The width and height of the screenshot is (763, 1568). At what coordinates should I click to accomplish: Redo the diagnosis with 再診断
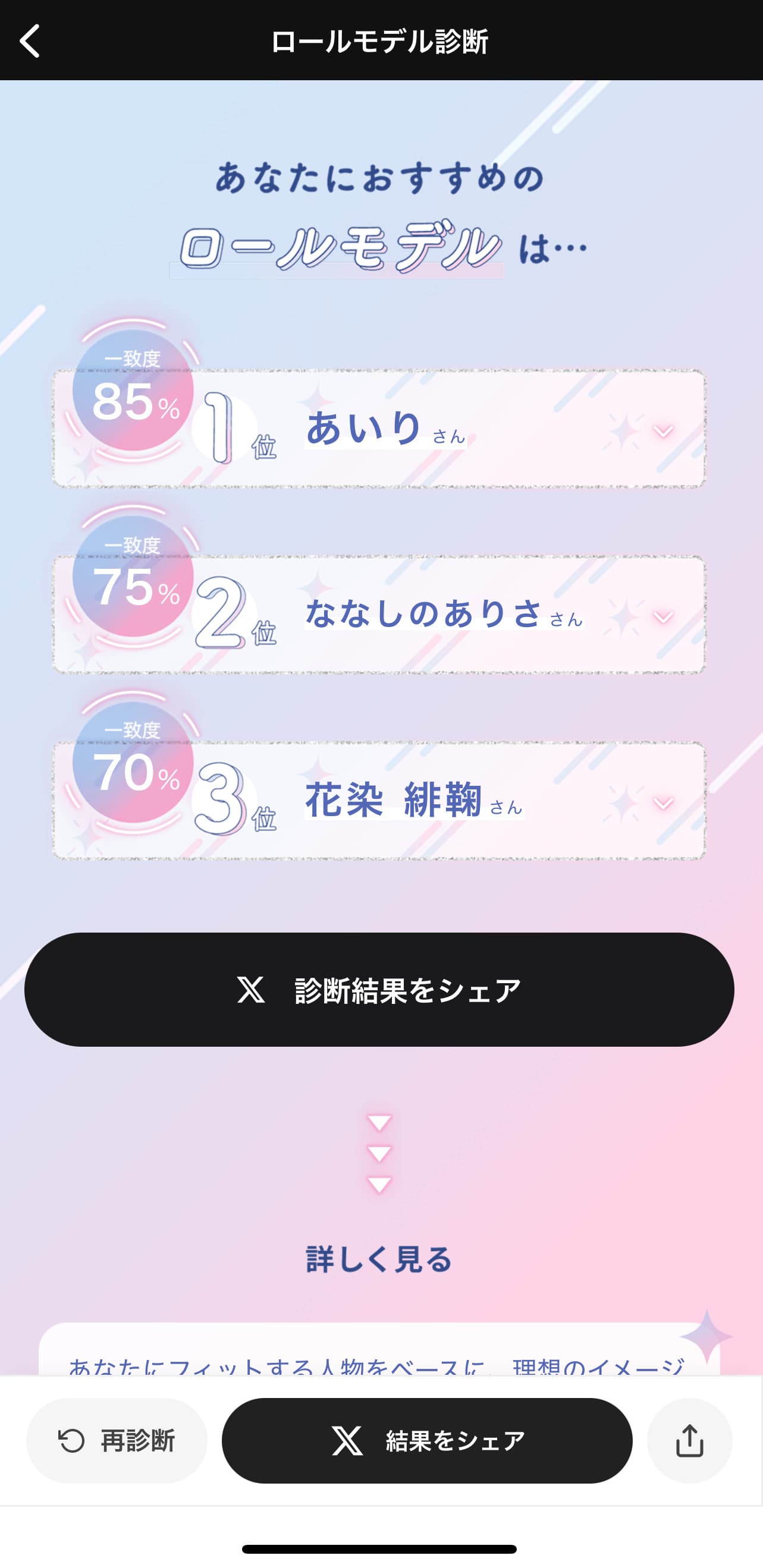pos(117,1440)
